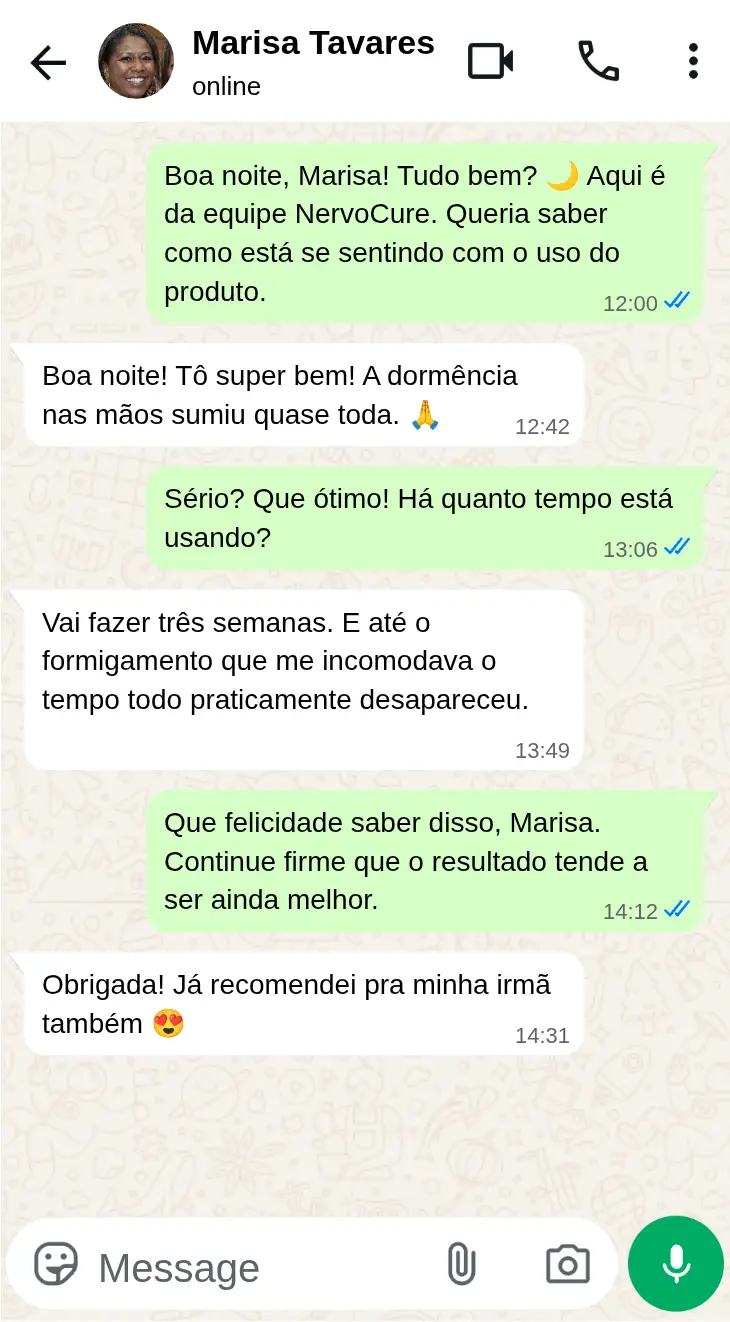Viewport: 730px width, 1322px height.
Task: Tap the microphone to record voice message
Action: coord(676,1264)
